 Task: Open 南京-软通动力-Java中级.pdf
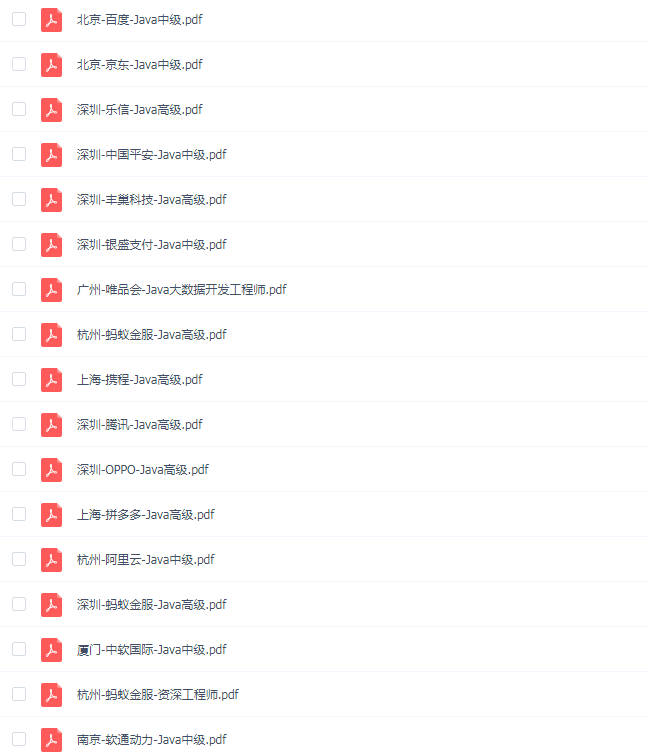point(151,739)
